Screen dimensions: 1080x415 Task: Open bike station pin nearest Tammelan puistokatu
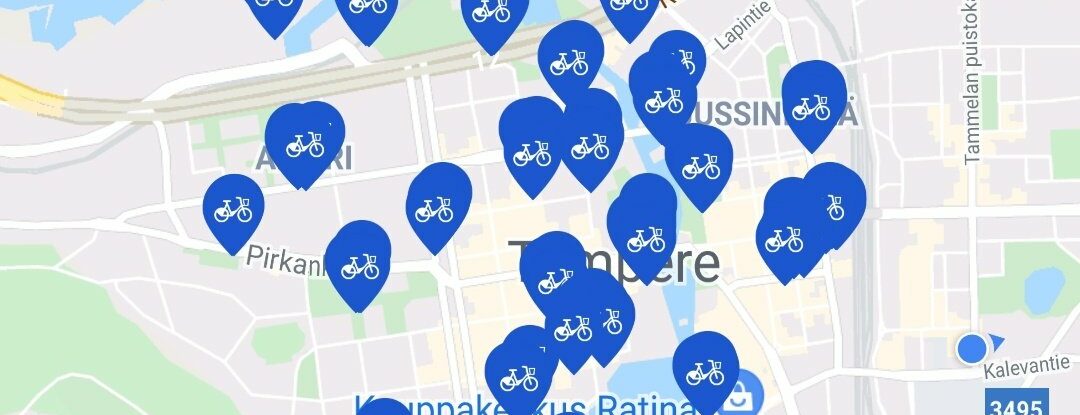(812, 103)
